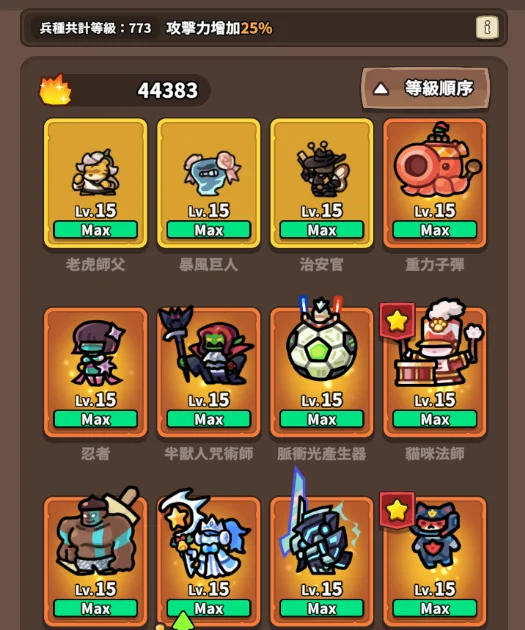Open the ice queen unit card

tap(209, 562)
